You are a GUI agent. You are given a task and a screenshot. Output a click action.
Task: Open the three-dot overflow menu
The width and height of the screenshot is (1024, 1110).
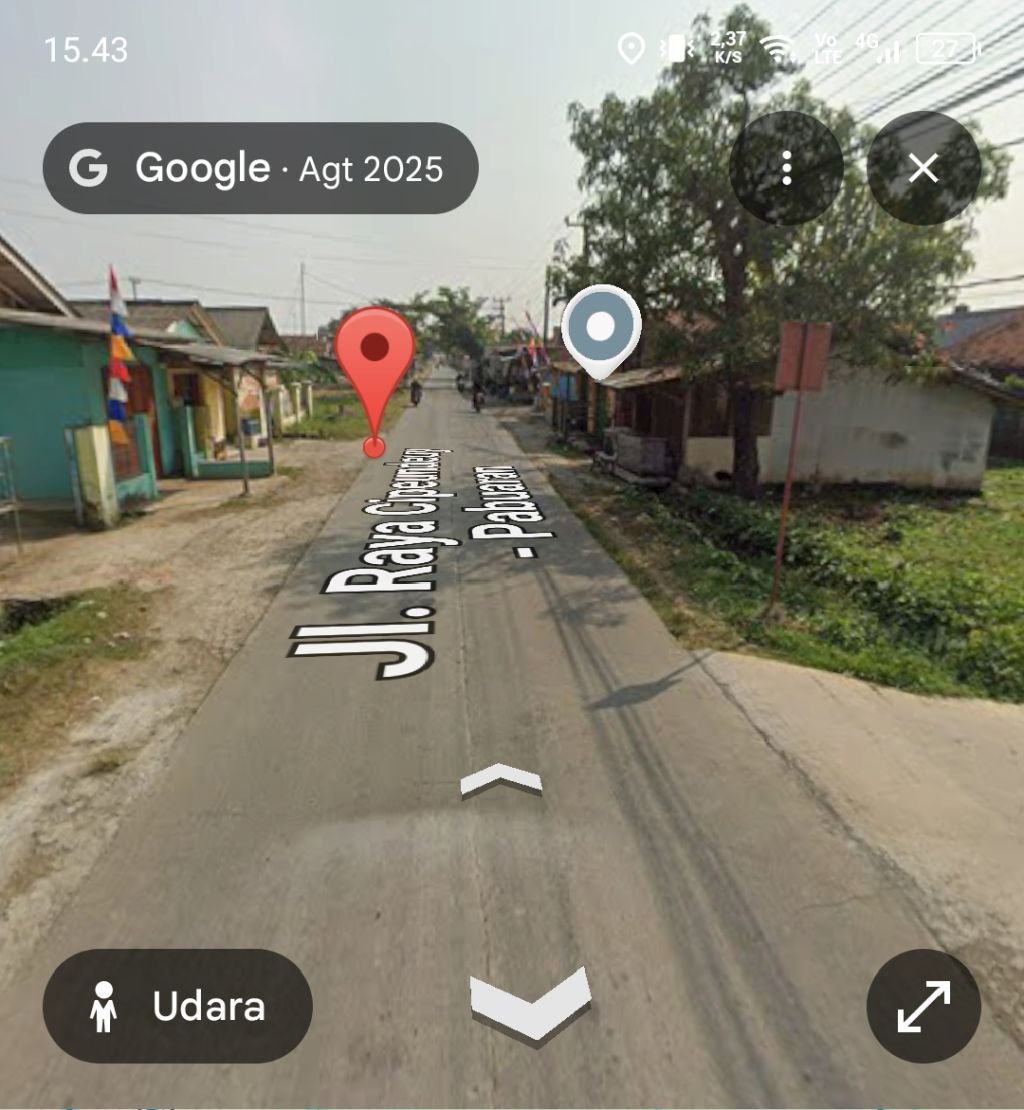pyautogui.click(x=786, y=168)
